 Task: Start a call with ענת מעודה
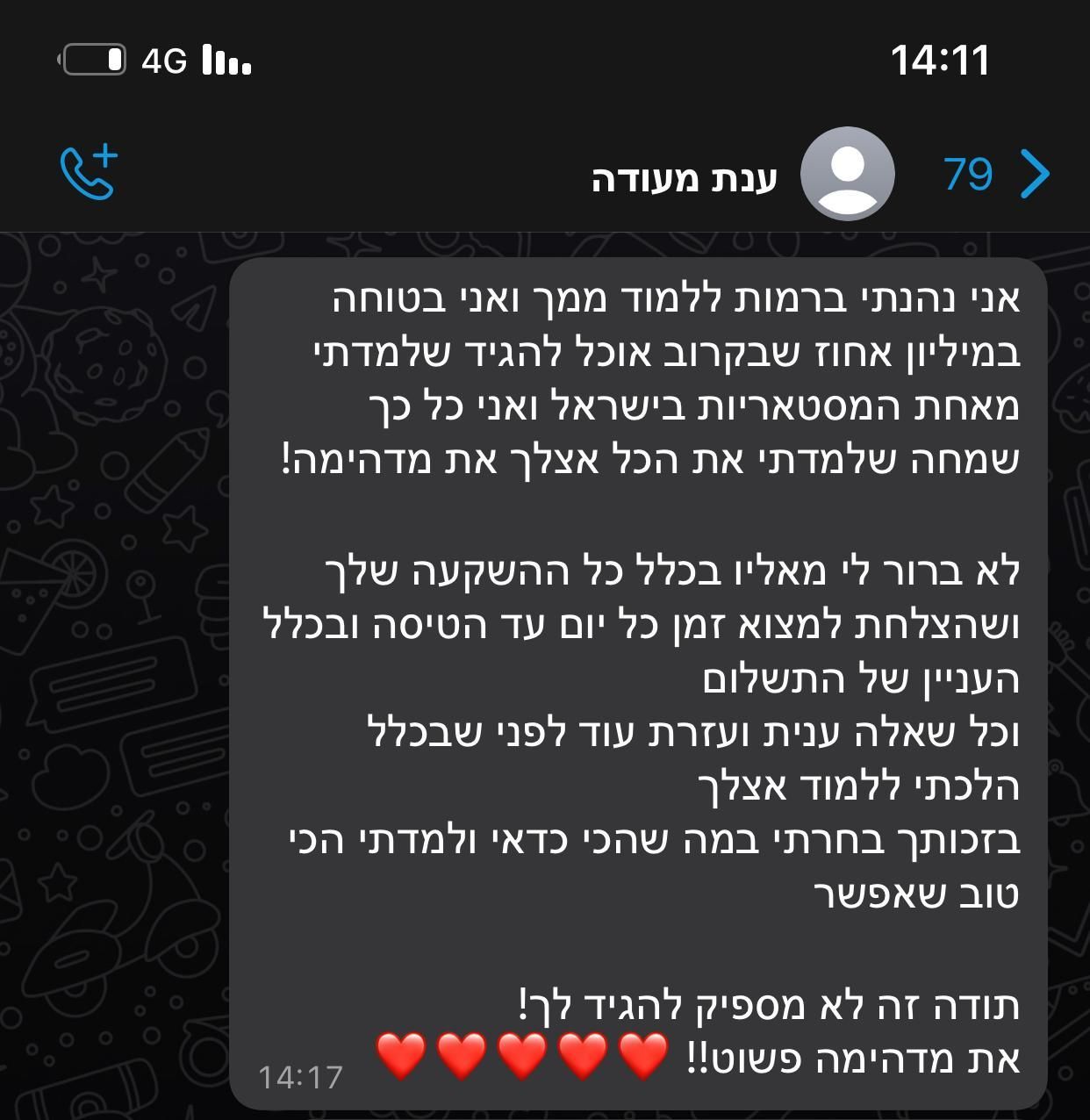(x=88, y=172)
